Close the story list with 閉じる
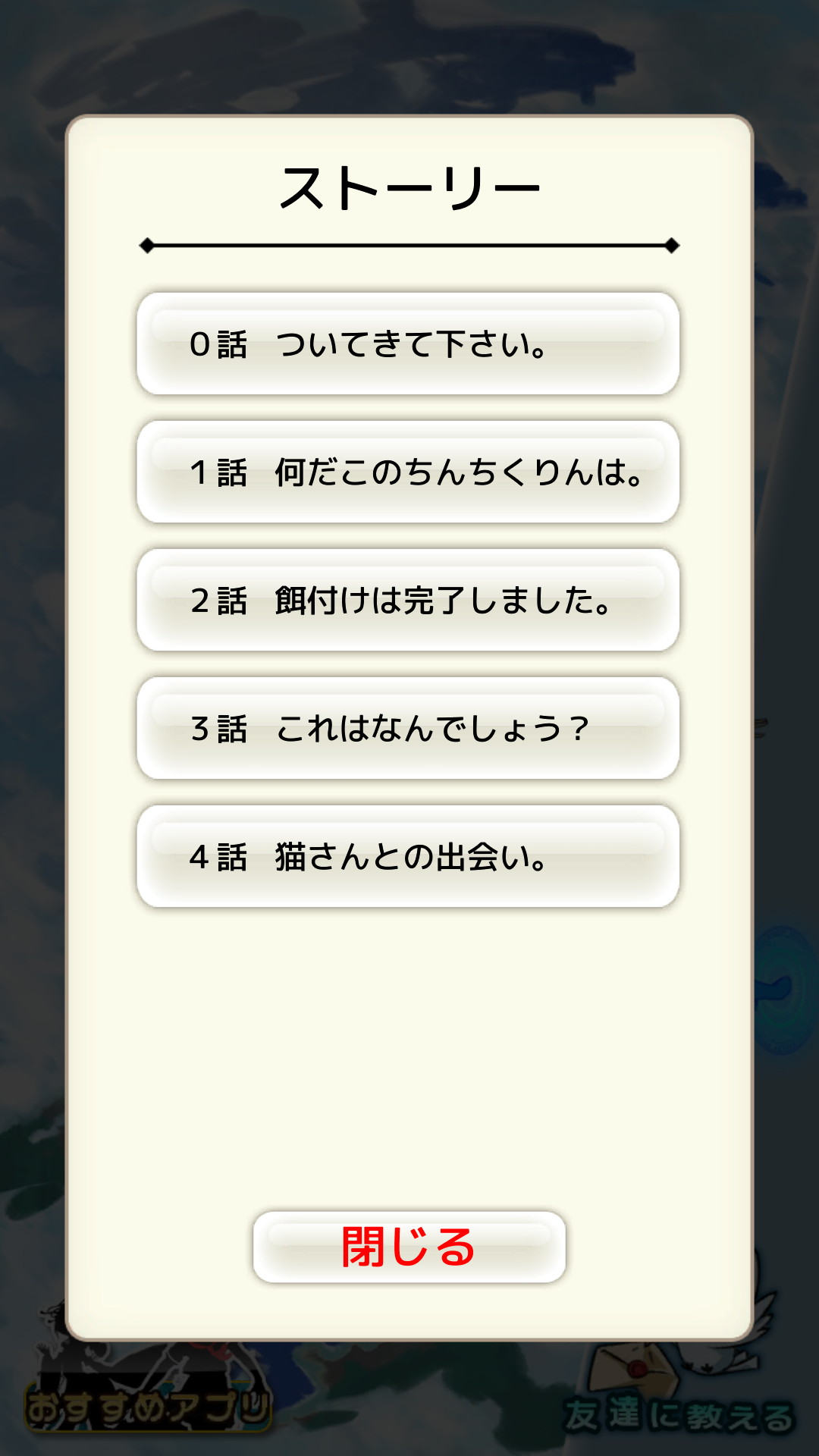819x1456 pixels. (x=409, y=1247)
